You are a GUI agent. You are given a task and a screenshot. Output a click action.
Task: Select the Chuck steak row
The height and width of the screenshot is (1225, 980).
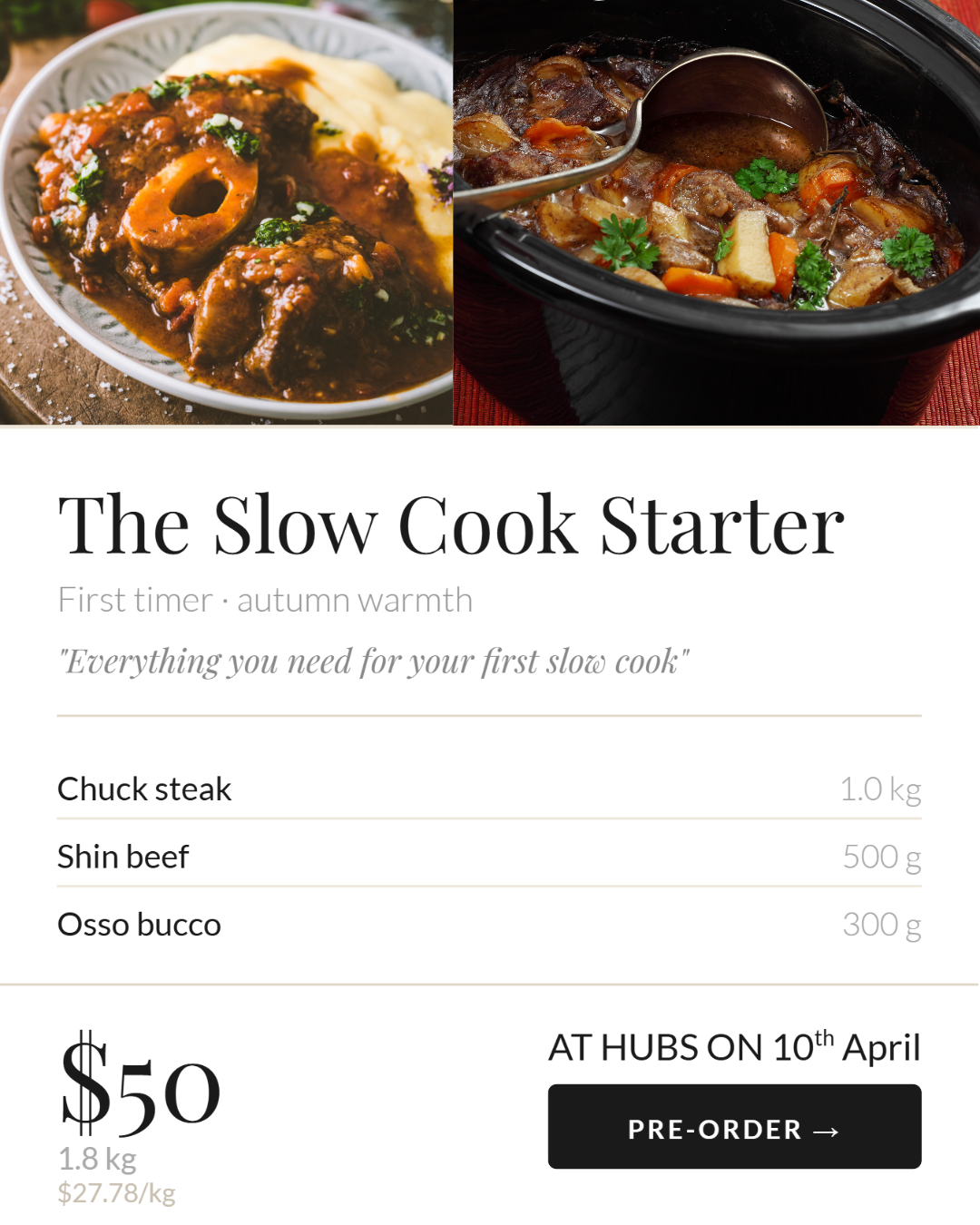click(490, 789)
